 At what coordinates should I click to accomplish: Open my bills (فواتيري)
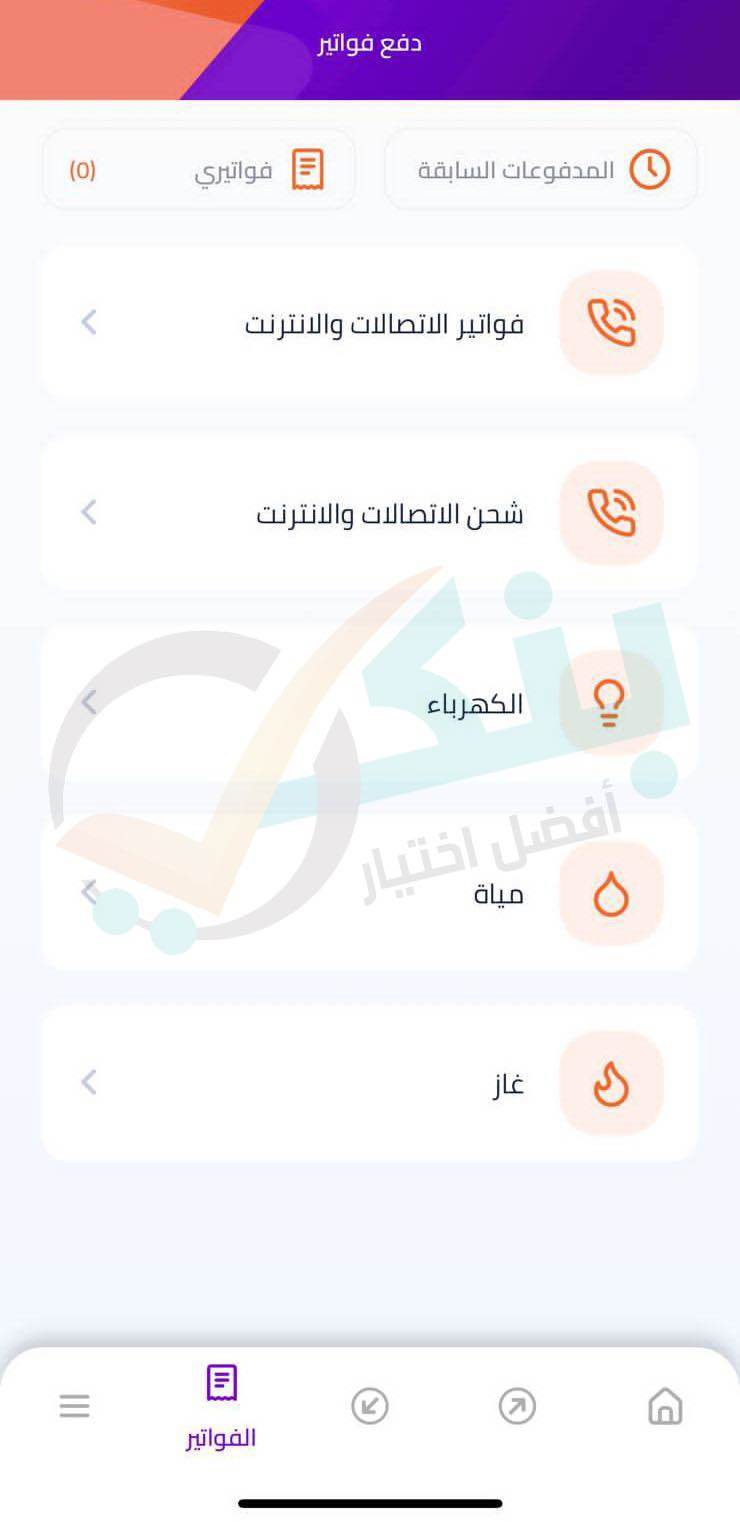(x=199, y=170)
